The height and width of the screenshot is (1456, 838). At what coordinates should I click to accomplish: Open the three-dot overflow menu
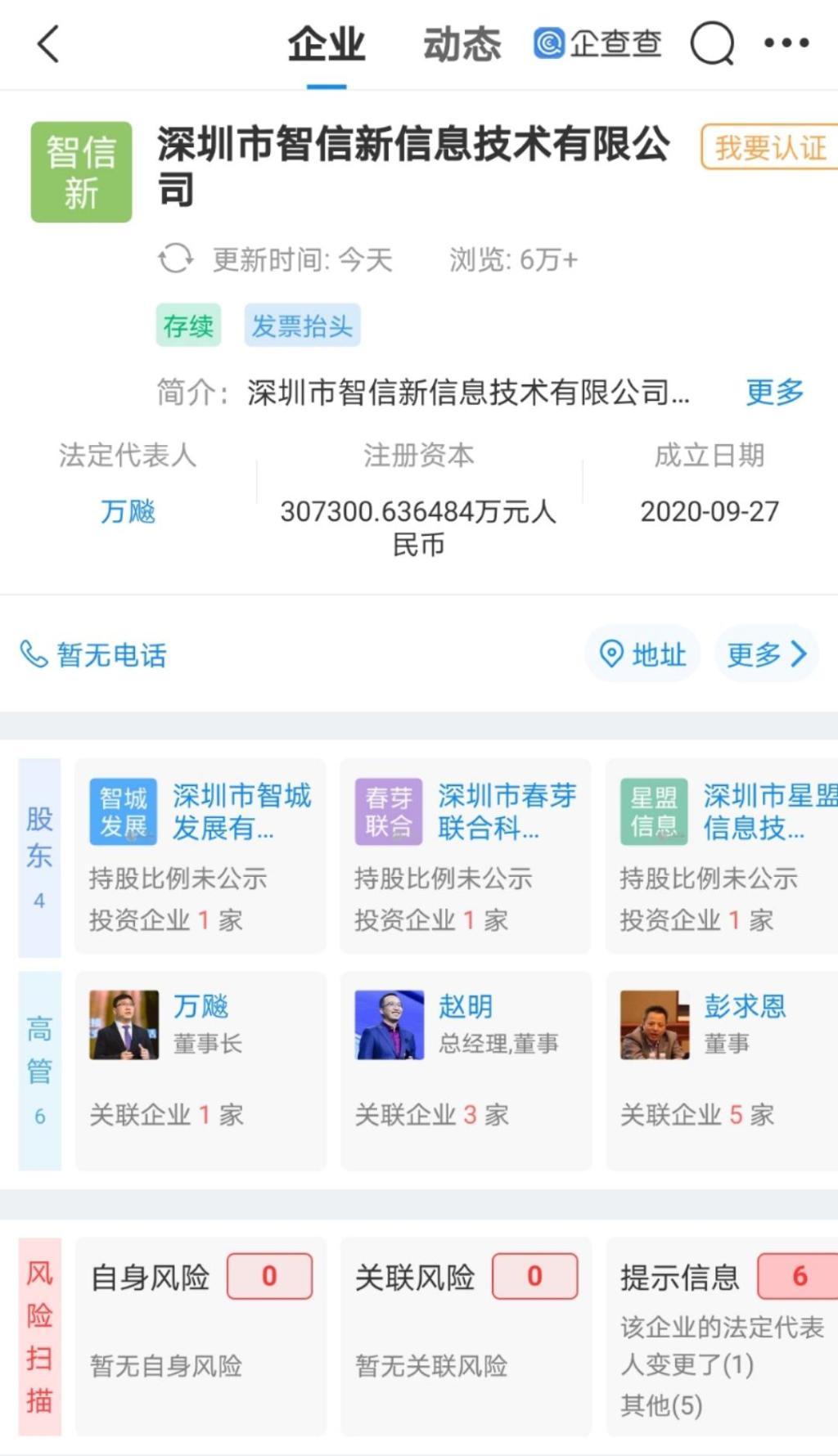click(786, 43)
